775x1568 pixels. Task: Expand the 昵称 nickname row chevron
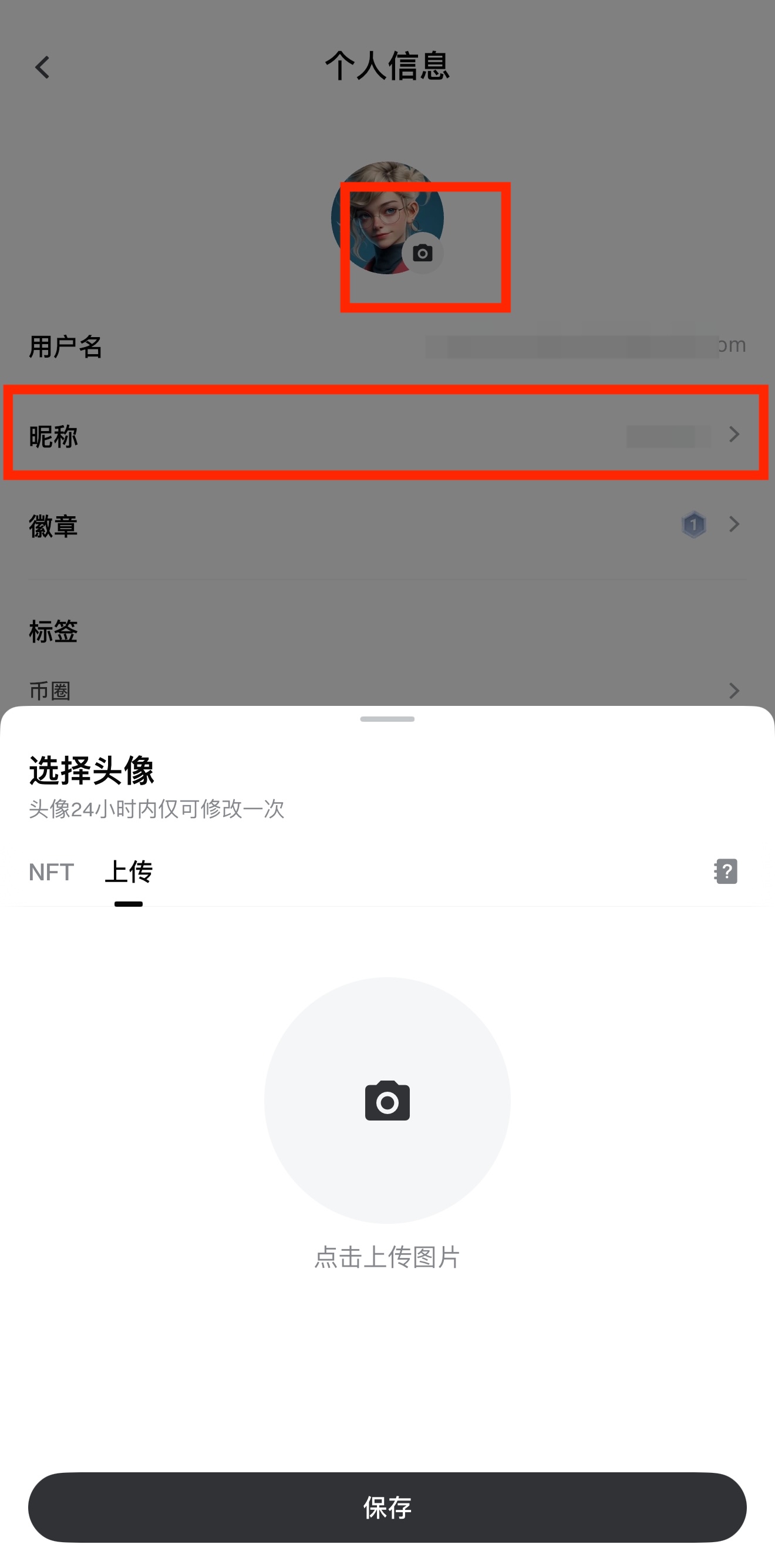tap(734, 434)
